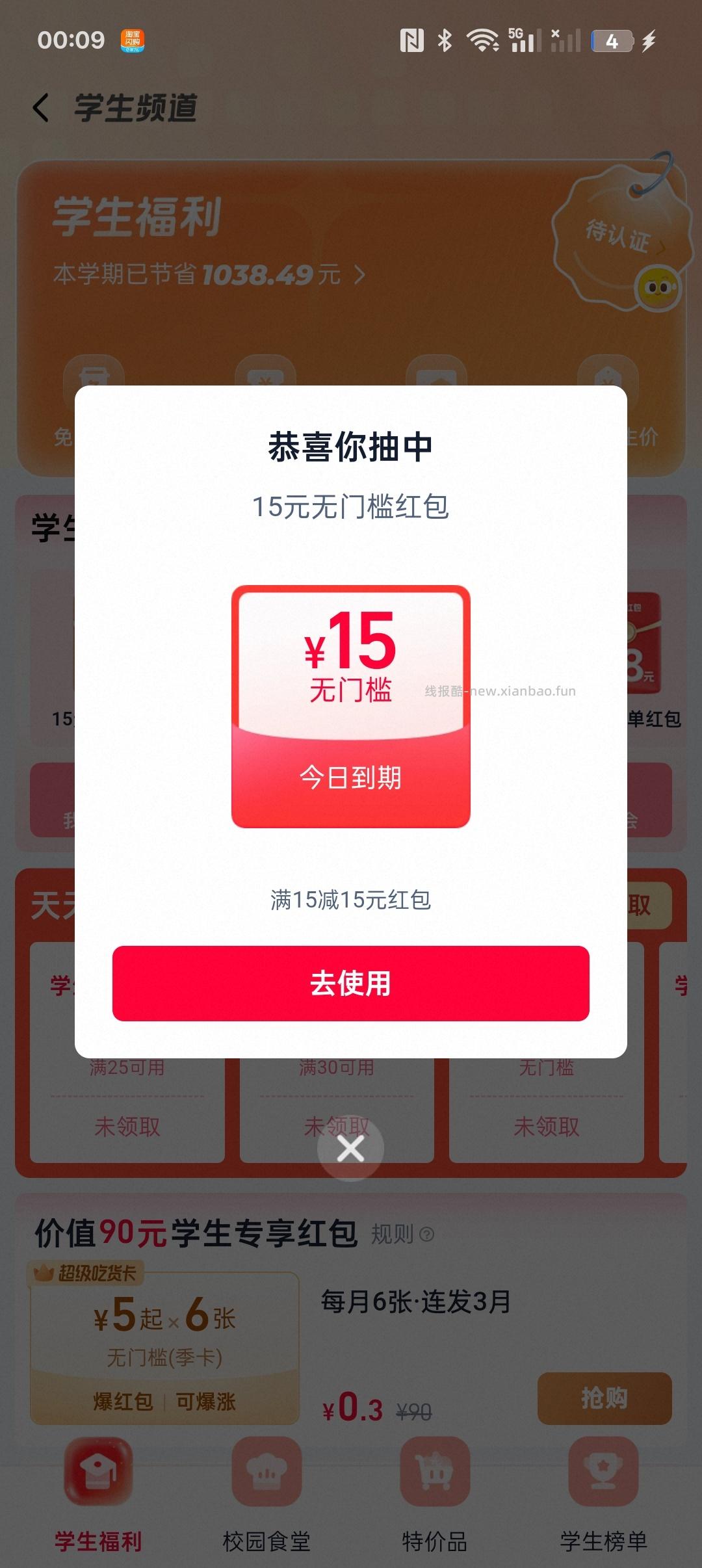
Task: Tap the smiley mascot near 待认证 badge
Action: [x=658, y=285]
